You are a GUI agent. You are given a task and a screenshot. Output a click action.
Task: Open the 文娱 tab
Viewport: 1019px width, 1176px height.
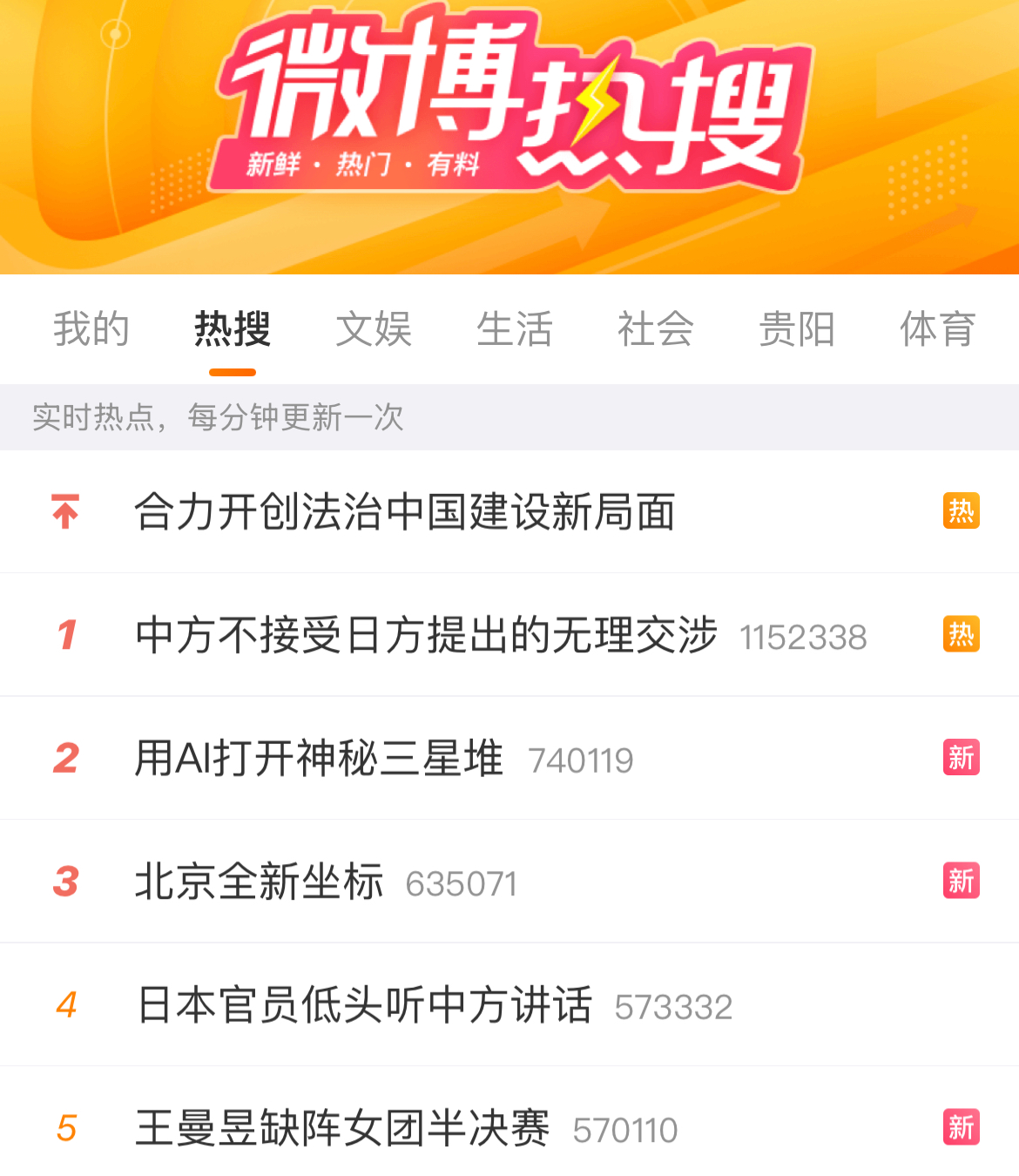click(374, 329)
